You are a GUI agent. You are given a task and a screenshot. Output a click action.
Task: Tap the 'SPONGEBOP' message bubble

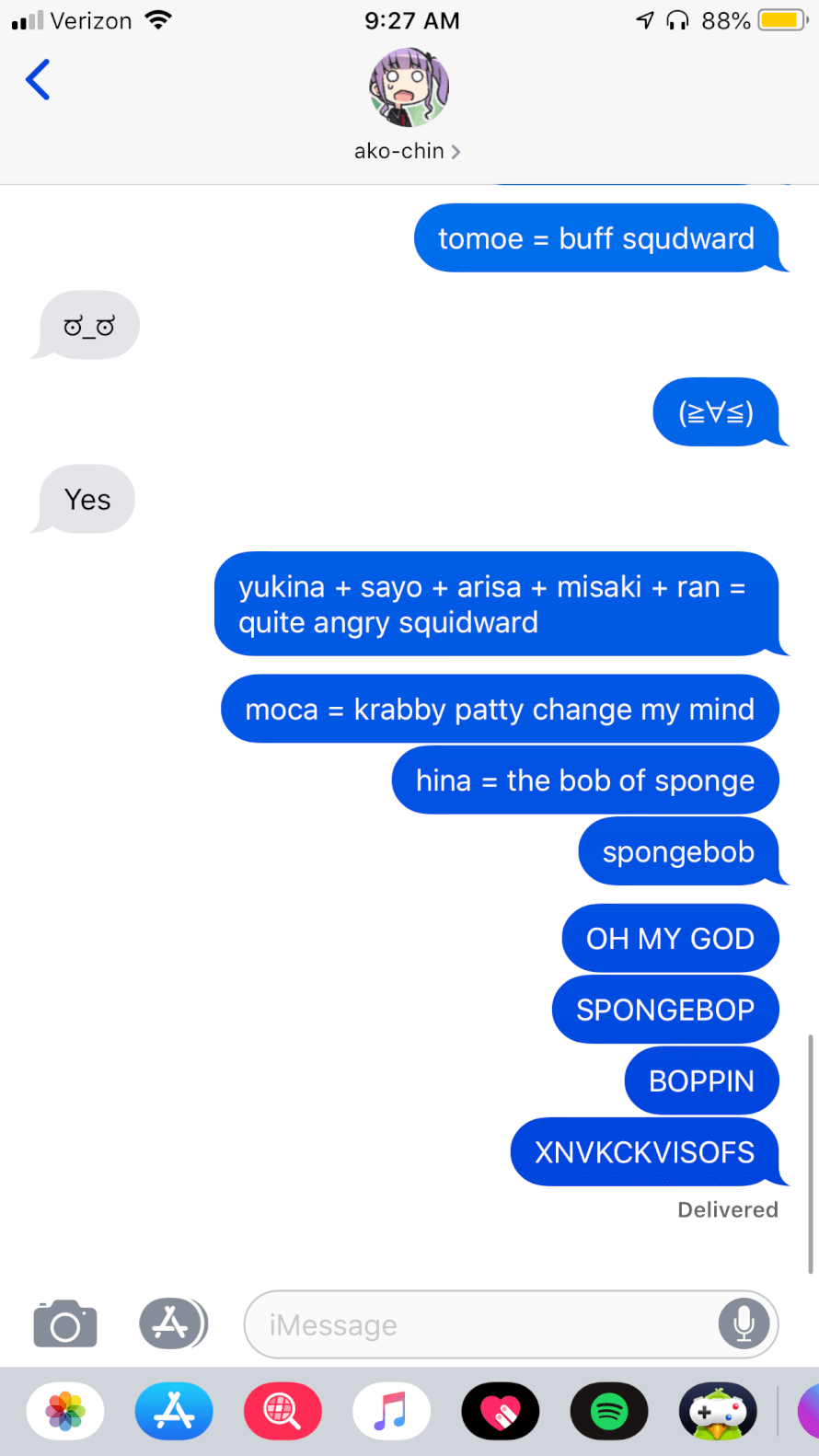[x=664, y=1009]
